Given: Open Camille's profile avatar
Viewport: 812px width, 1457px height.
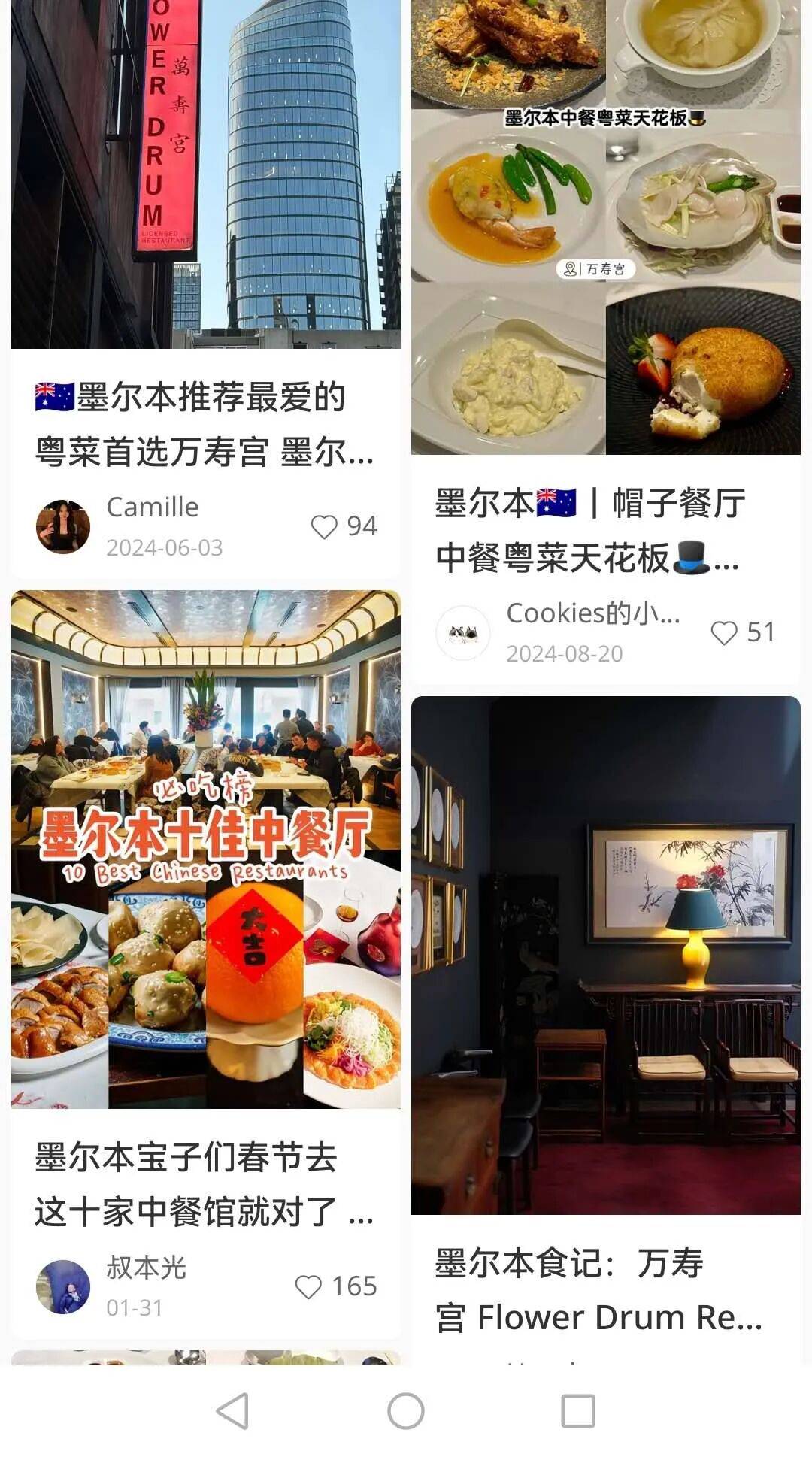Looking at the screenshot, I should [63, 527].
